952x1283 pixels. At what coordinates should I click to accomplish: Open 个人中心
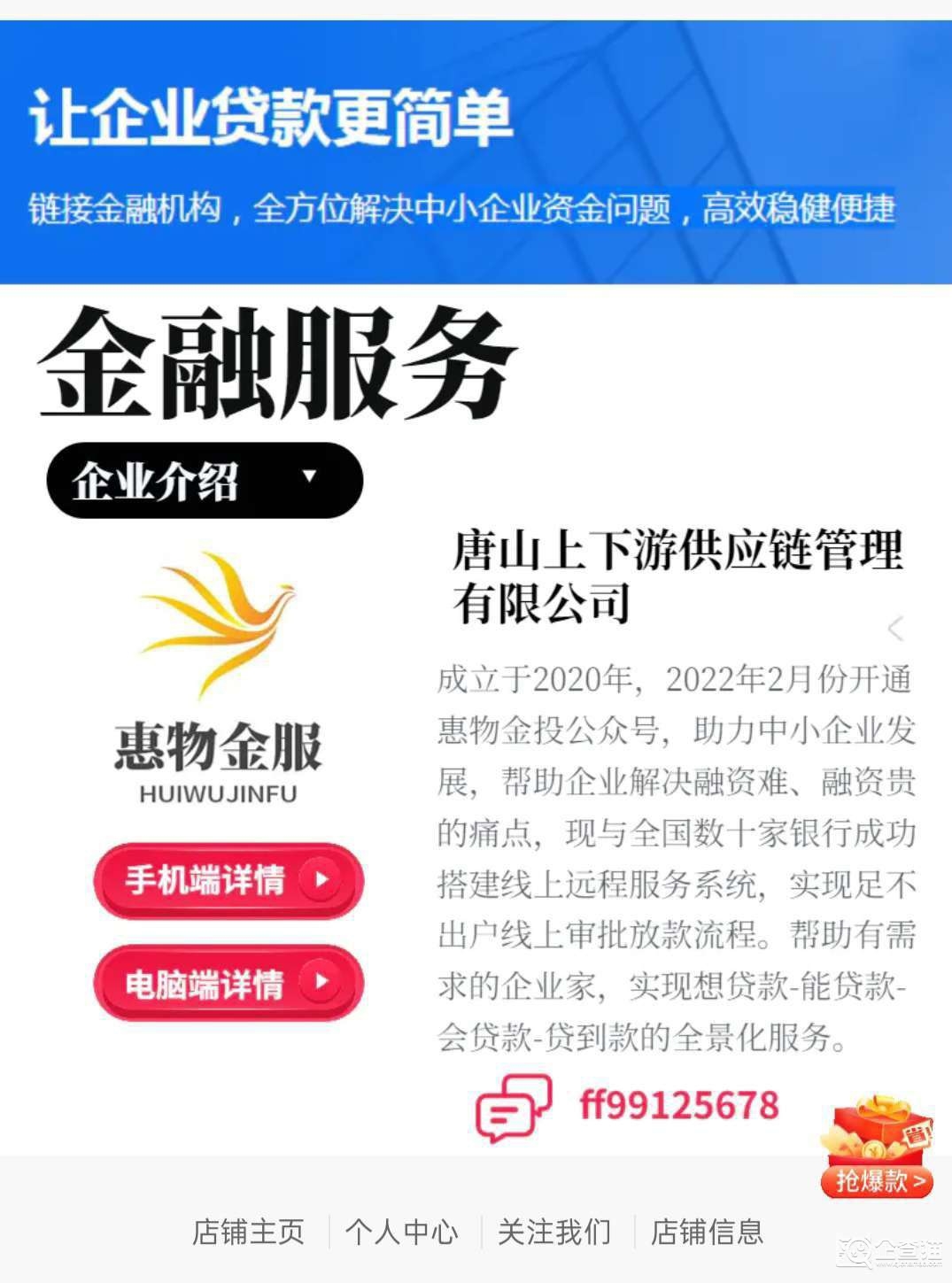[x=401, y=1232]
